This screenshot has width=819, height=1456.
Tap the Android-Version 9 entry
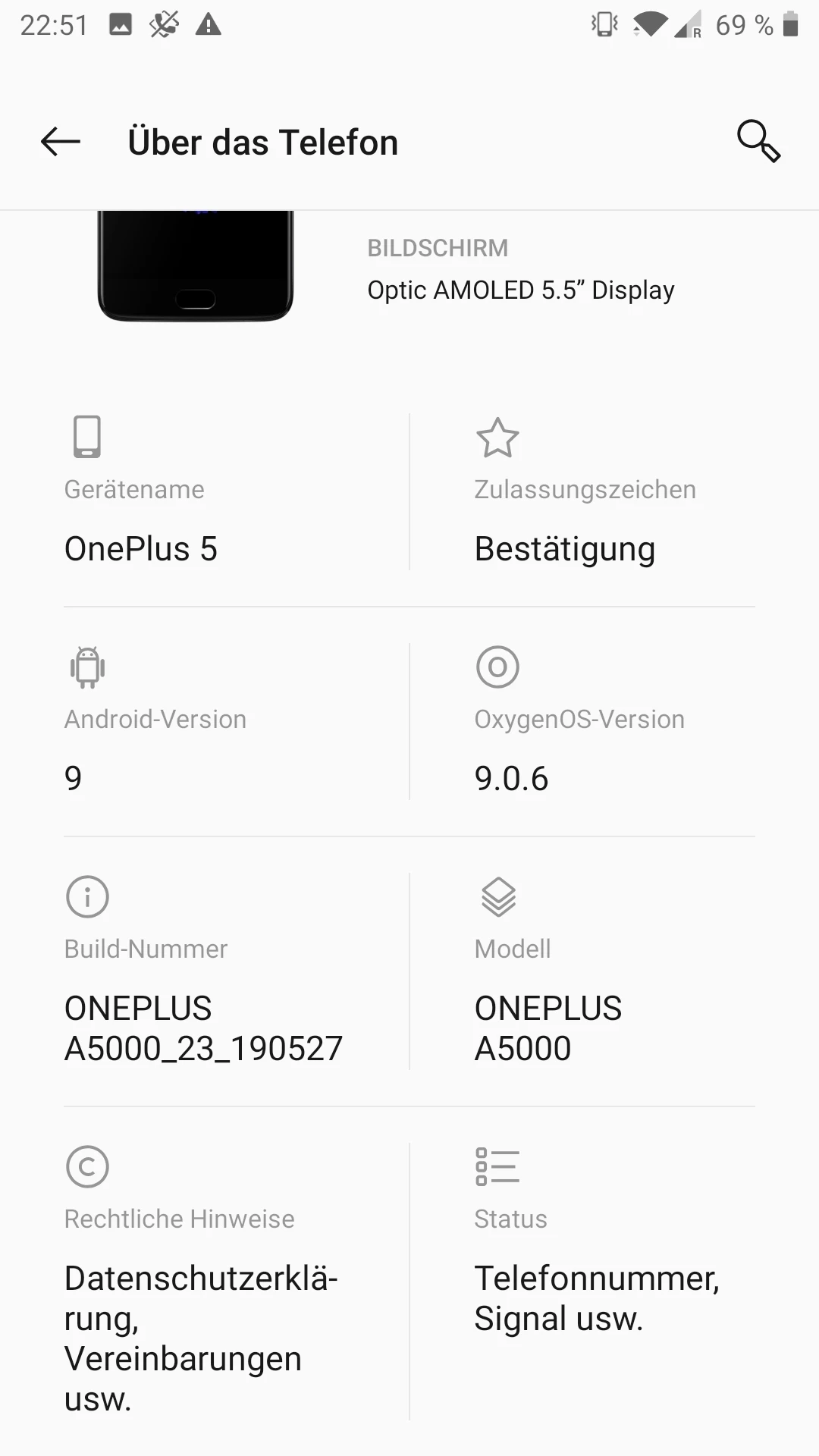coord(227,722)
